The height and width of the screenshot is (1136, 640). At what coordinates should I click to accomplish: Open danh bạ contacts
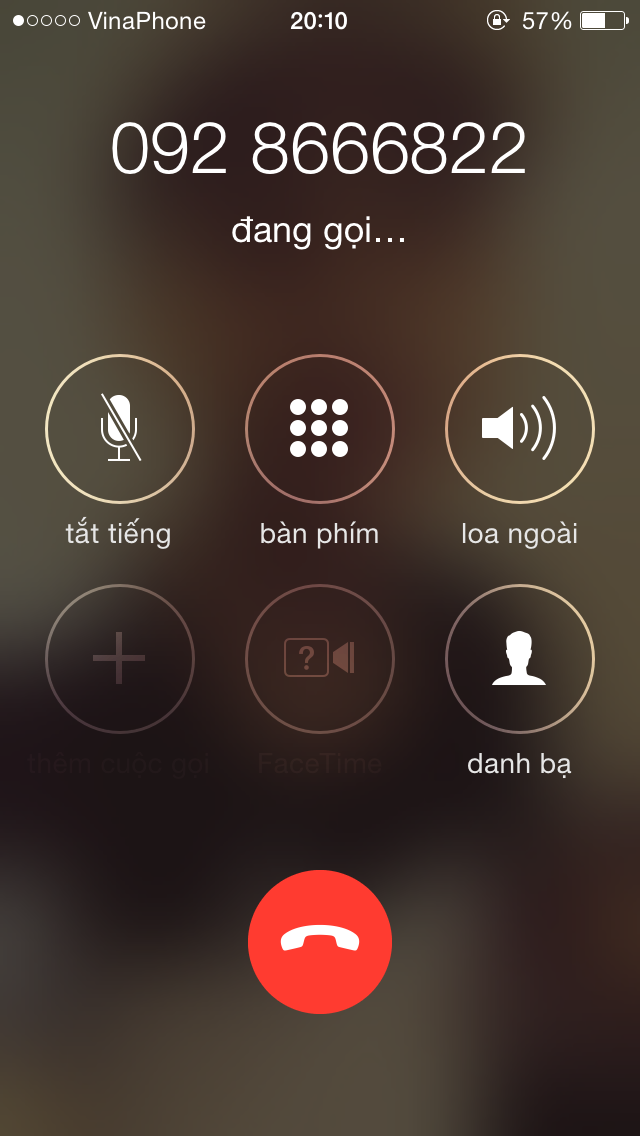(519, 659)
